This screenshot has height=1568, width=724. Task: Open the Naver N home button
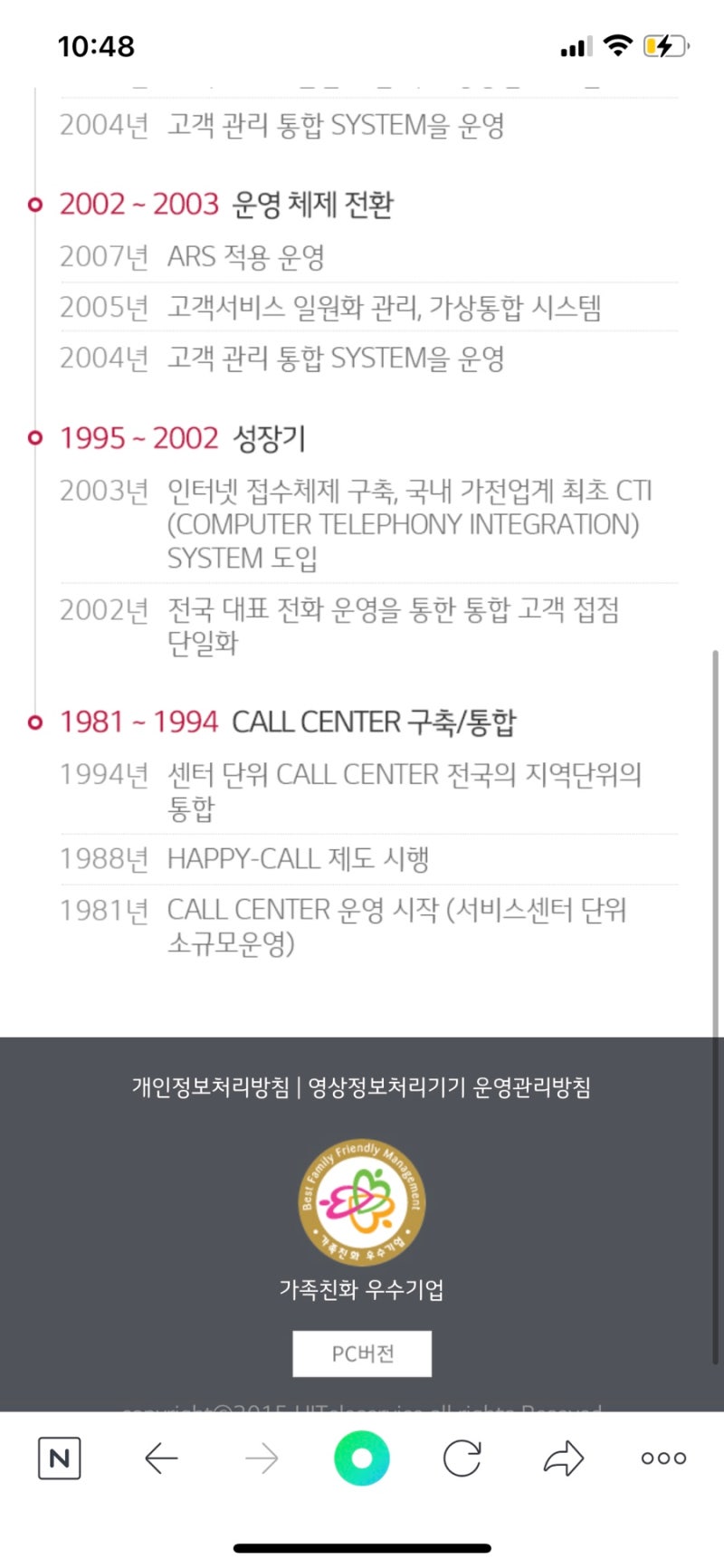tap(60, 1458)
